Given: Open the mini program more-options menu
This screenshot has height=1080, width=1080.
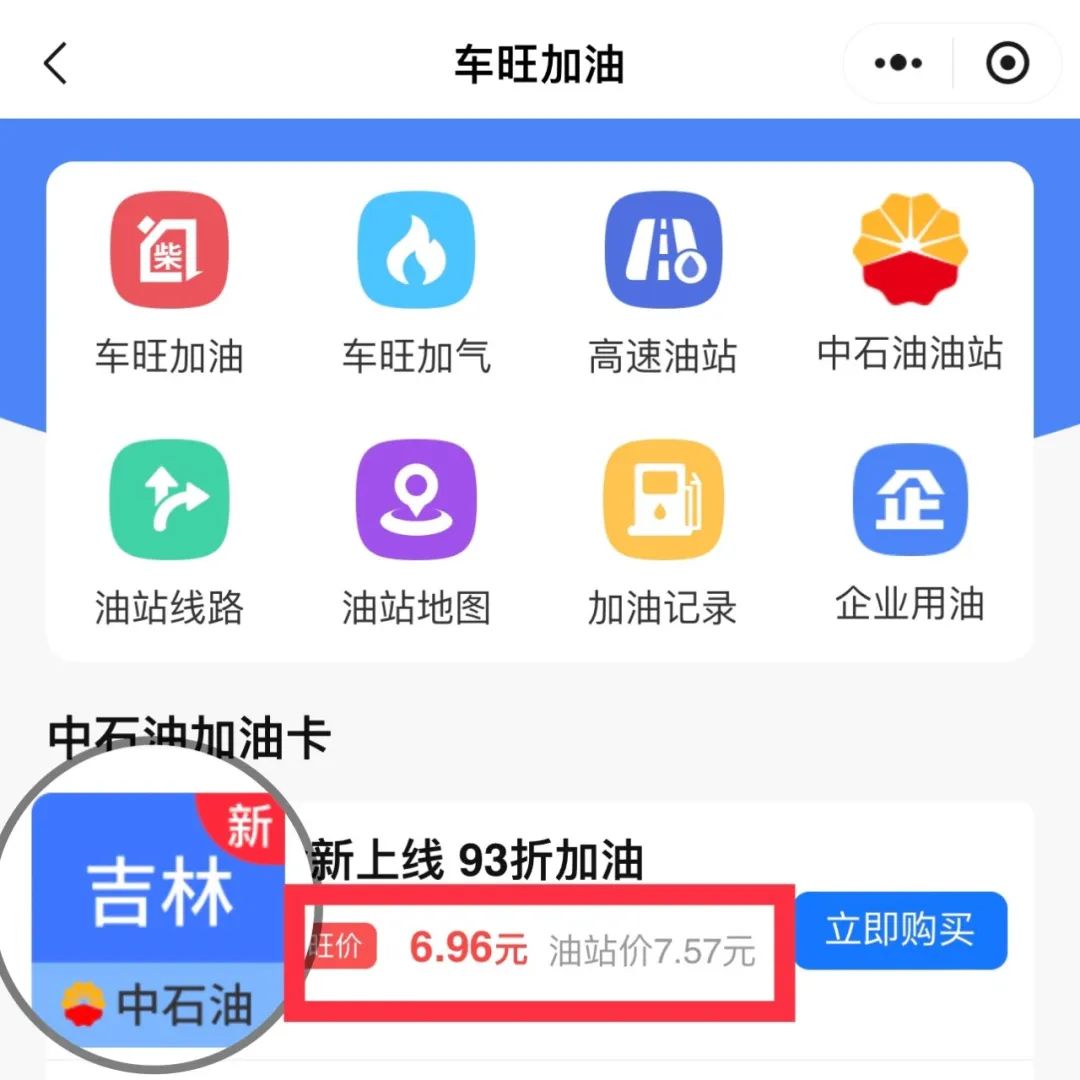Looking at the screenshot, I should pyautogui.click(x=898, y=64).
